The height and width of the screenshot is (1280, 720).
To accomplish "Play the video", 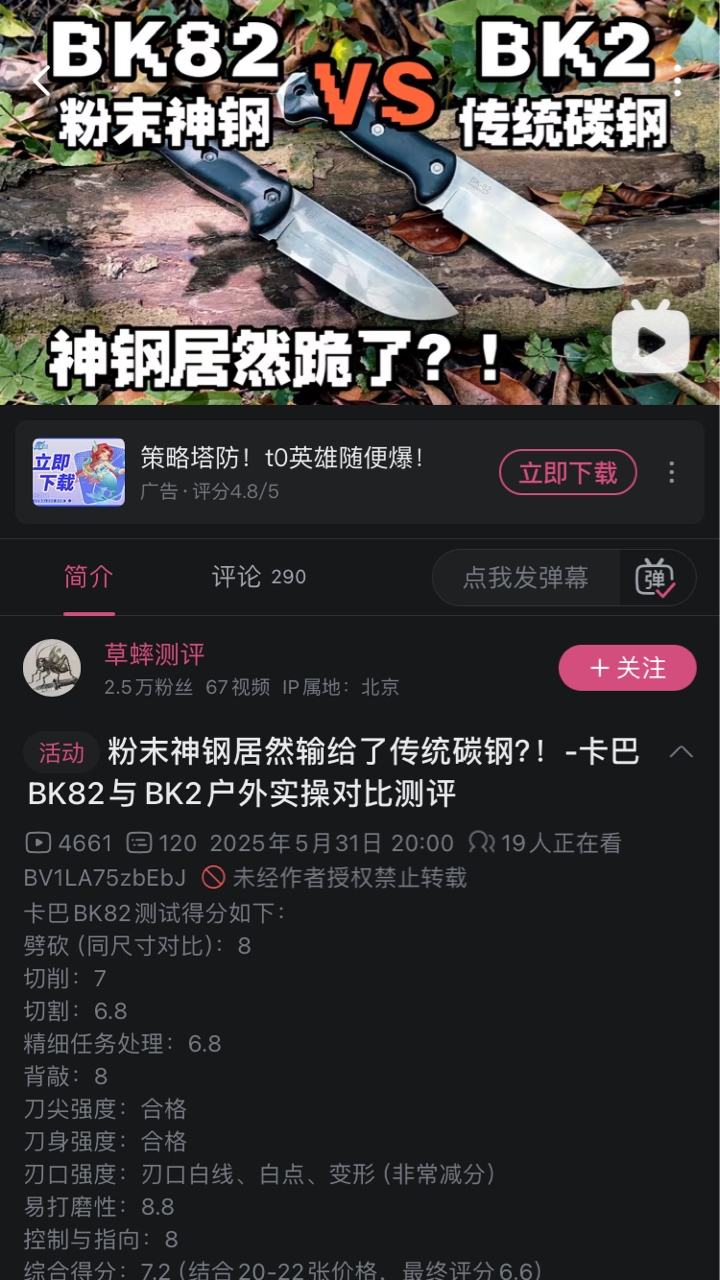I will tap(651, 342).
